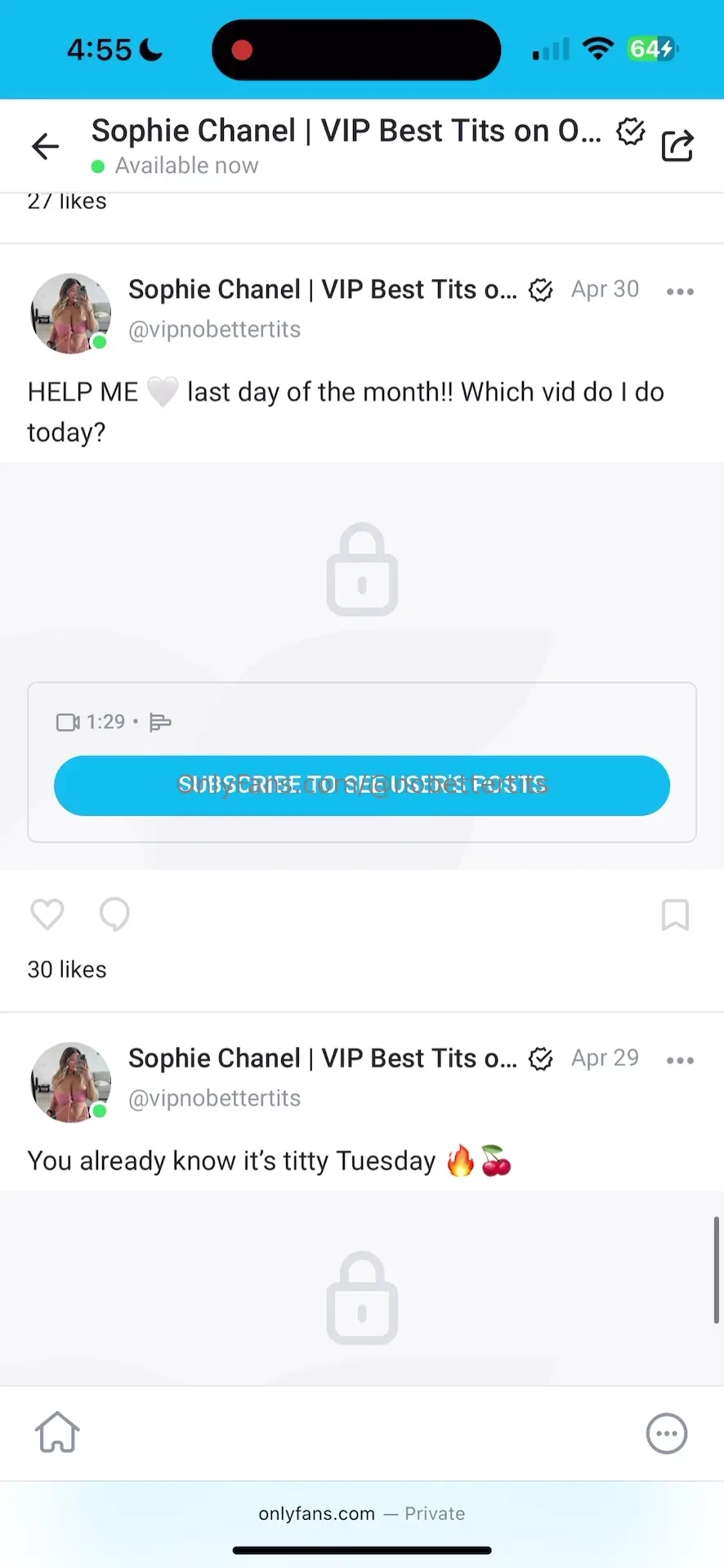This screenshot has width=724, height=1568.
Task: Open the more options circle in the bottom bar
Action: pos(667,1433)
